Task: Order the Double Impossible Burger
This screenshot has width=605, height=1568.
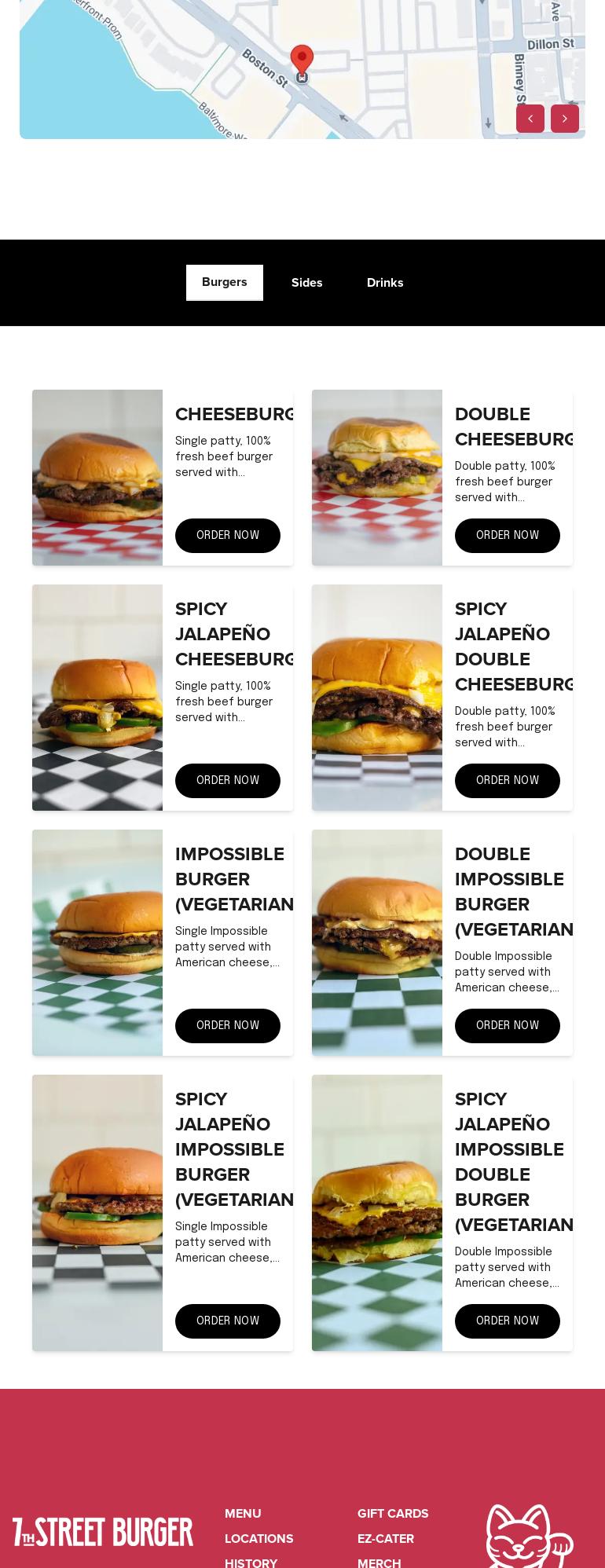Action: pyautogui.click(x=507, y=1026)
